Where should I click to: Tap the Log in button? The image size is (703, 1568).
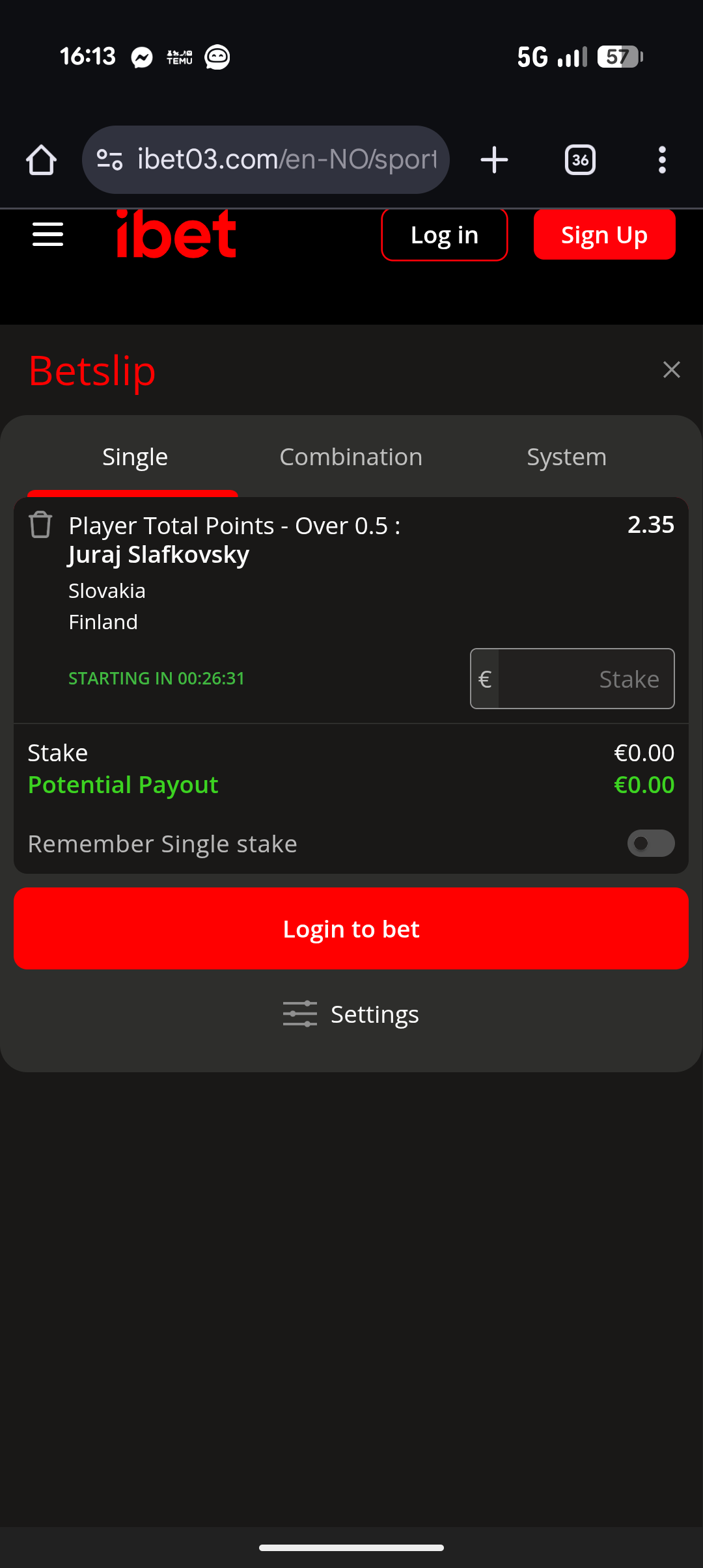[444, 235]
